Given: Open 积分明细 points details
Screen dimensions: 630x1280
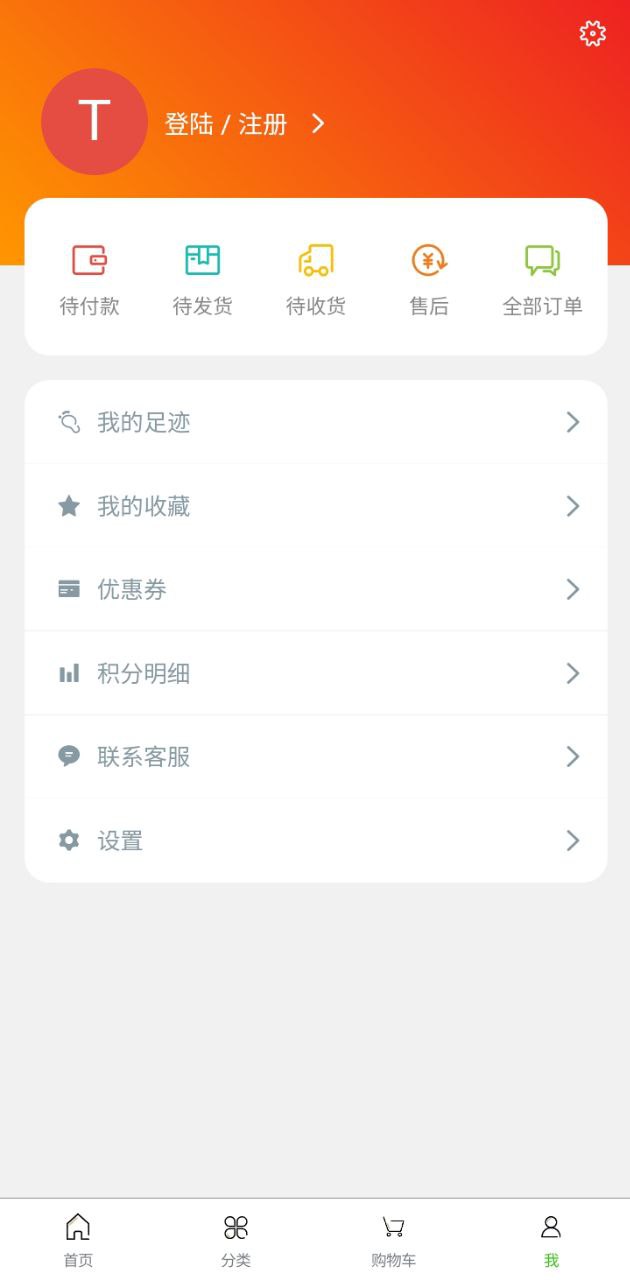Looking at the screenshot, I should click(315, 673).
